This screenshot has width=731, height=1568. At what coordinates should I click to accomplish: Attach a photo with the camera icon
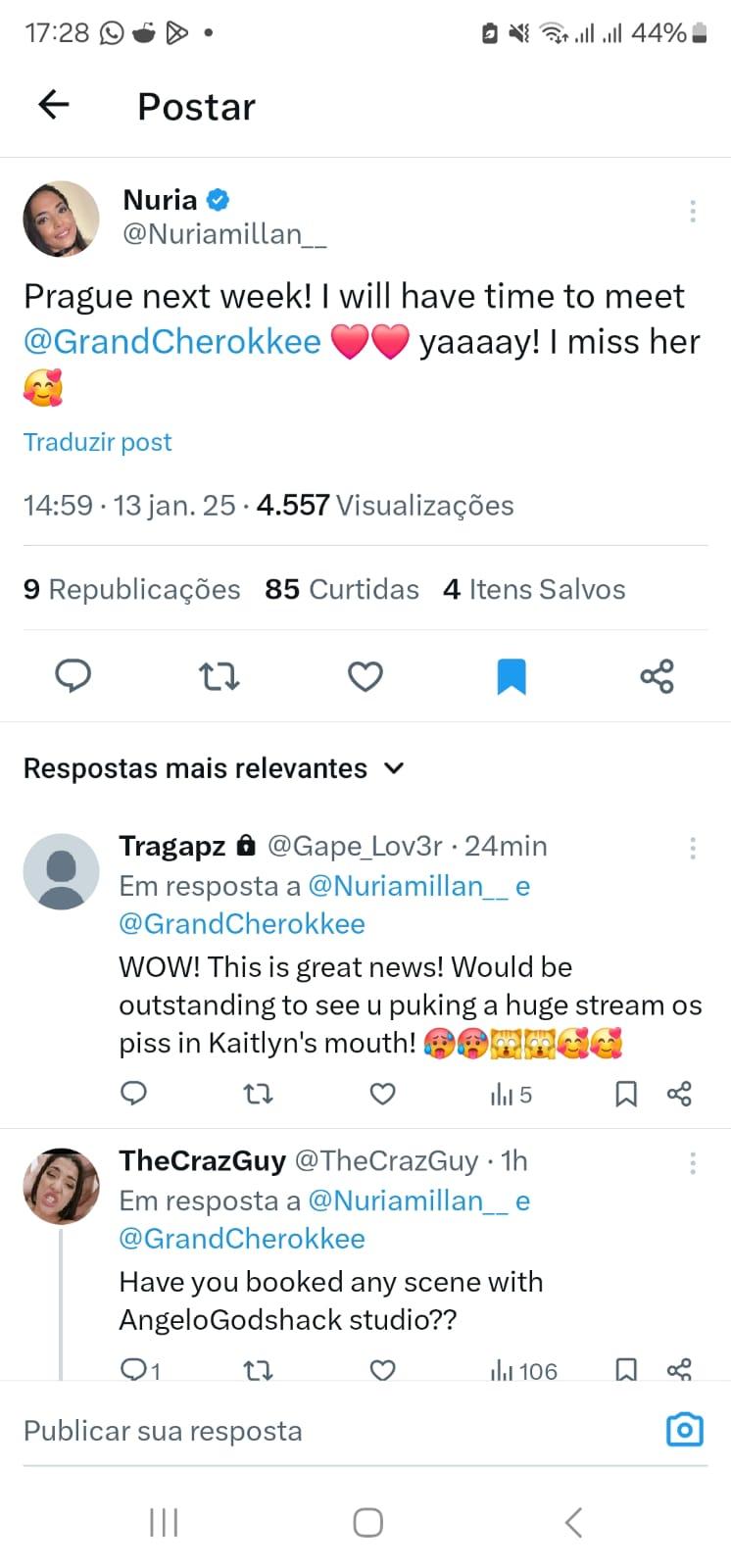tap(684, 1430)
